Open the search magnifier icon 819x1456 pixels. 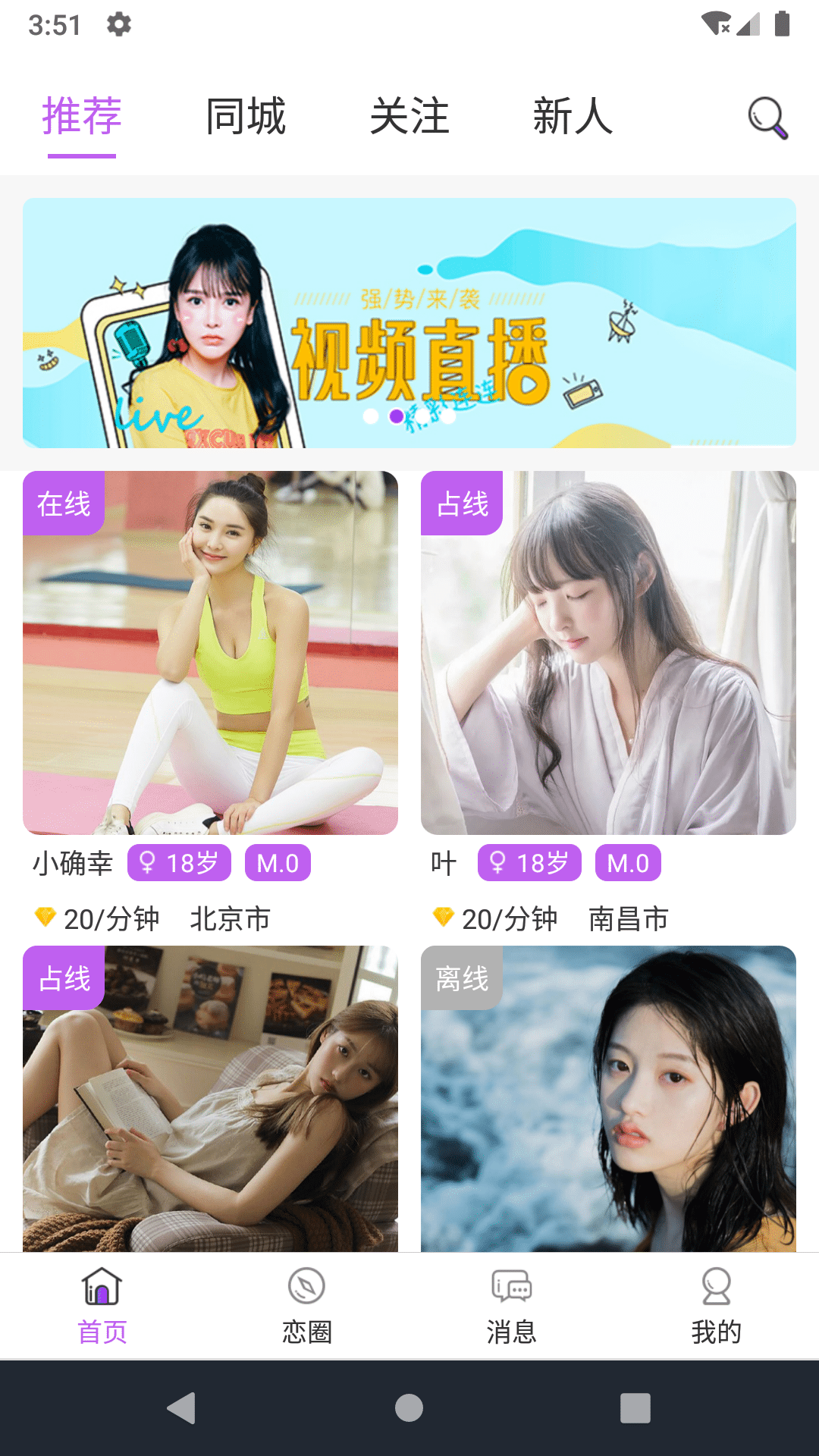tap(767, 118)
